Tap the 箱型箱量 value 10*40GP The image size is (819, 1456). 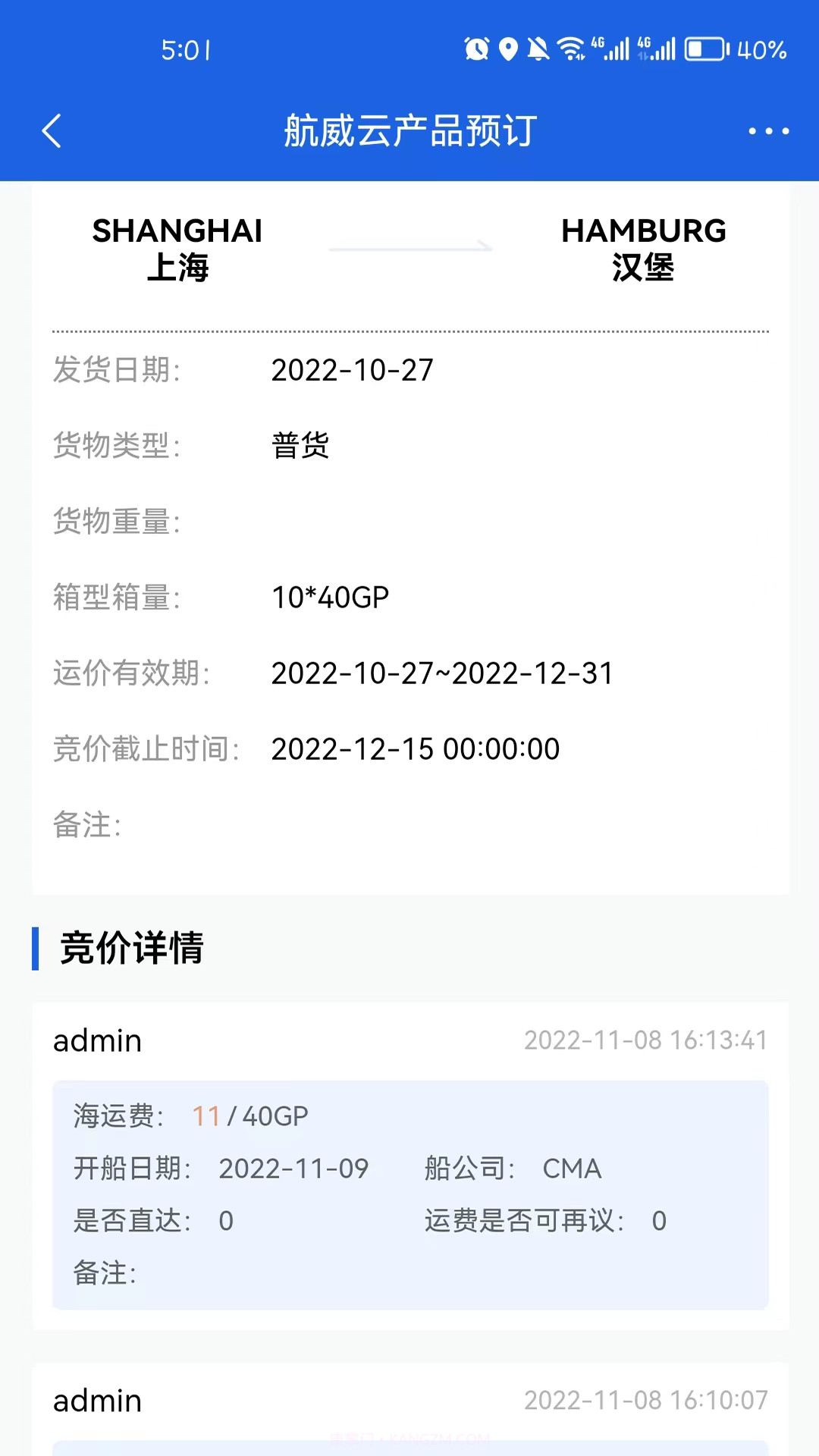(x=331, y=598)
